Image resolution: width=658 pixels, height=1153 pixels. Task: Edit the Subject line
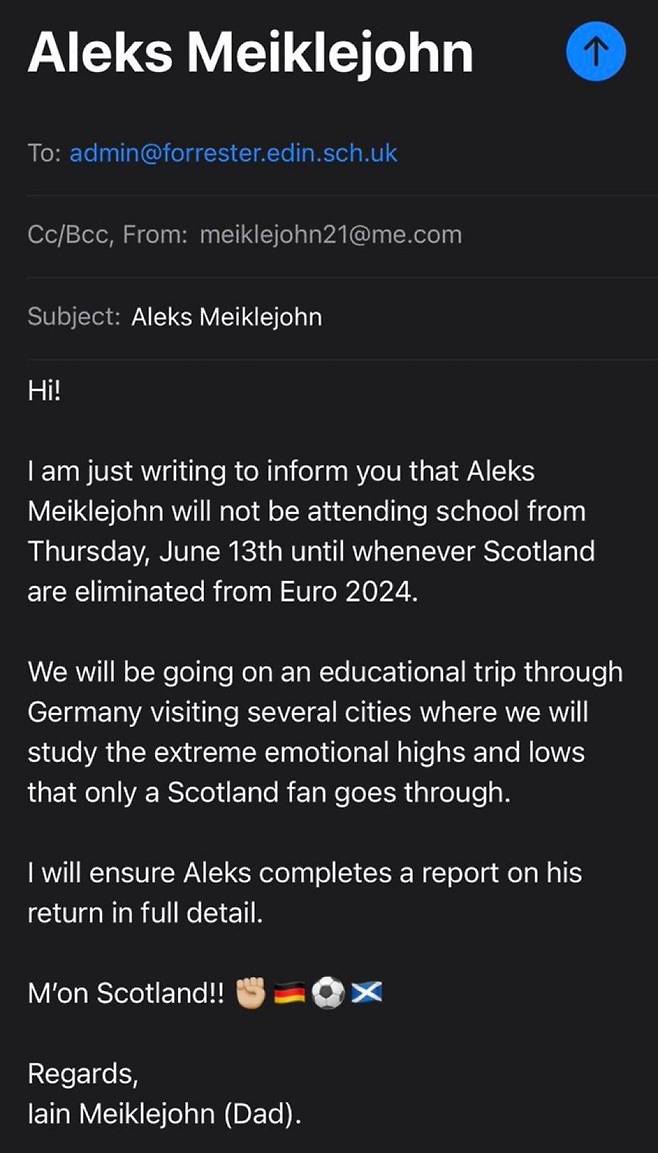click(227, 317)
